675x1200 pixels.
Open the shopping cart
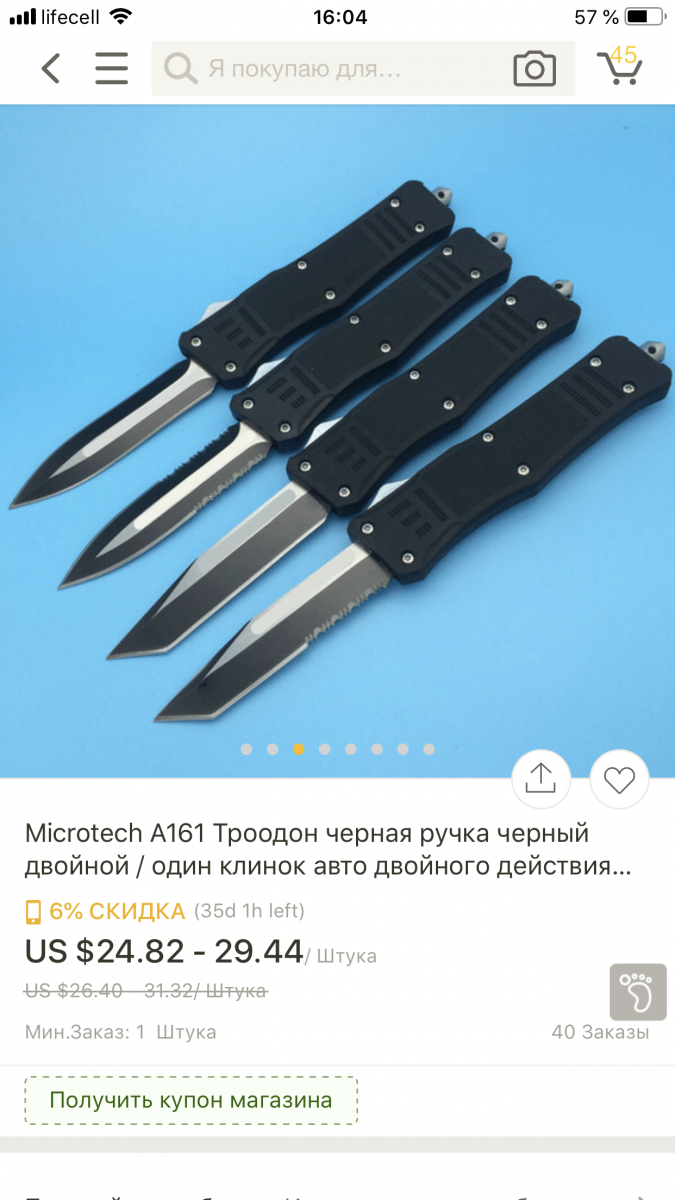click(x=619, y=68)
